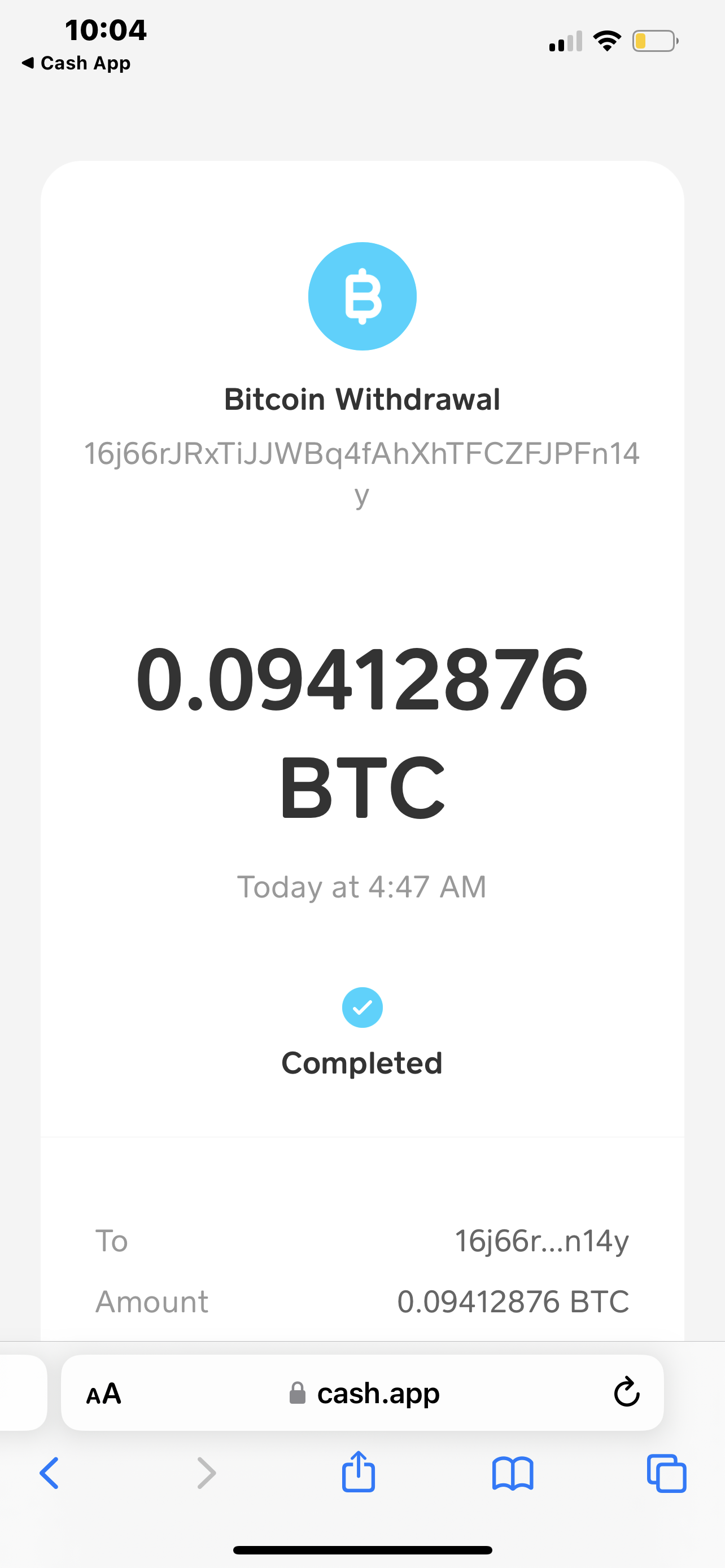725x1568 pixels.
Task: Go back to the previous page
Action: click(49, 1473)
